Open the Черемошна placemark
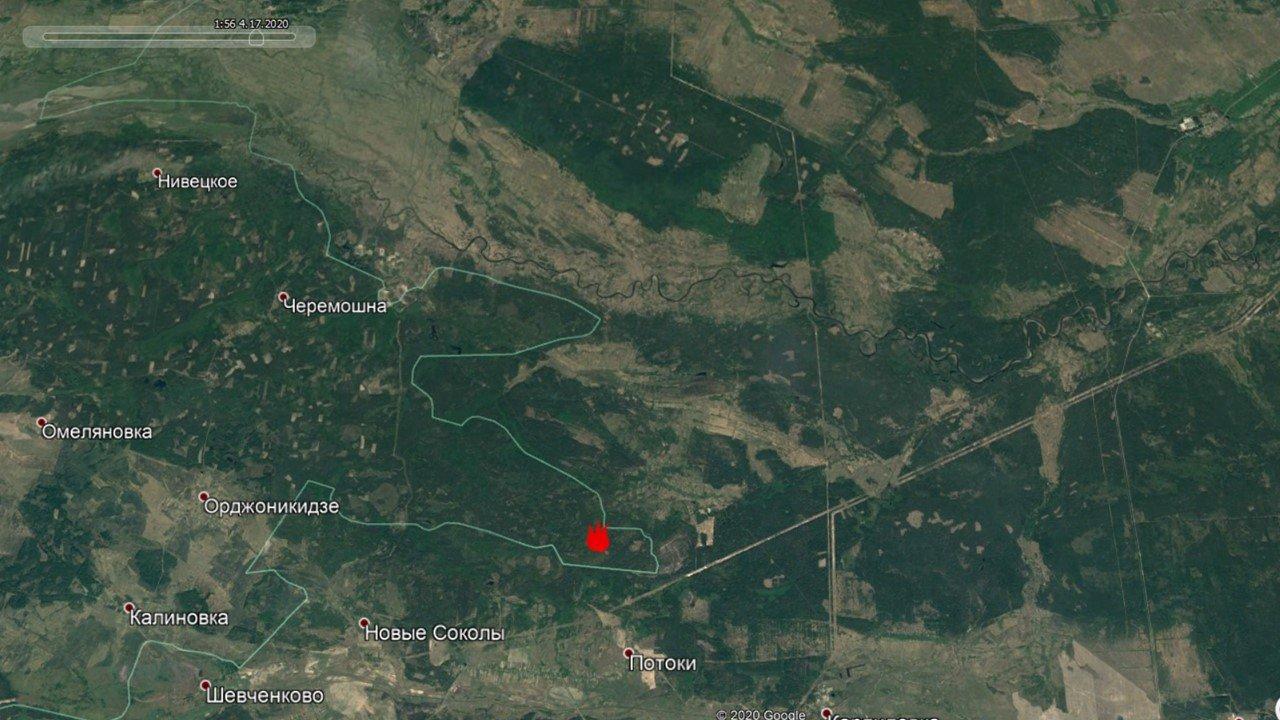 tap(284, 298)
